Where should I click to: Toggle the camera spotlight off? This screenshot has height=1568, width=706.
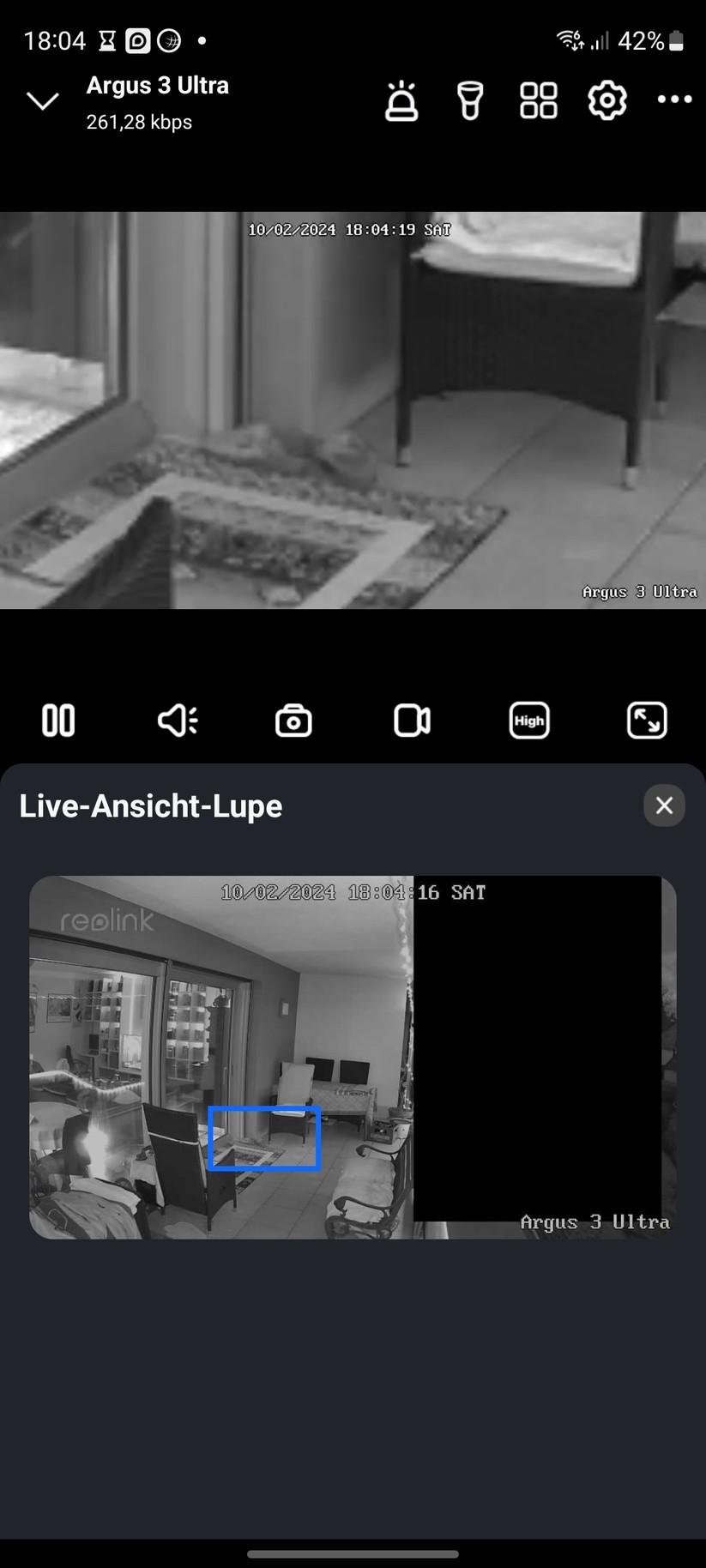(x=469, y=100)
